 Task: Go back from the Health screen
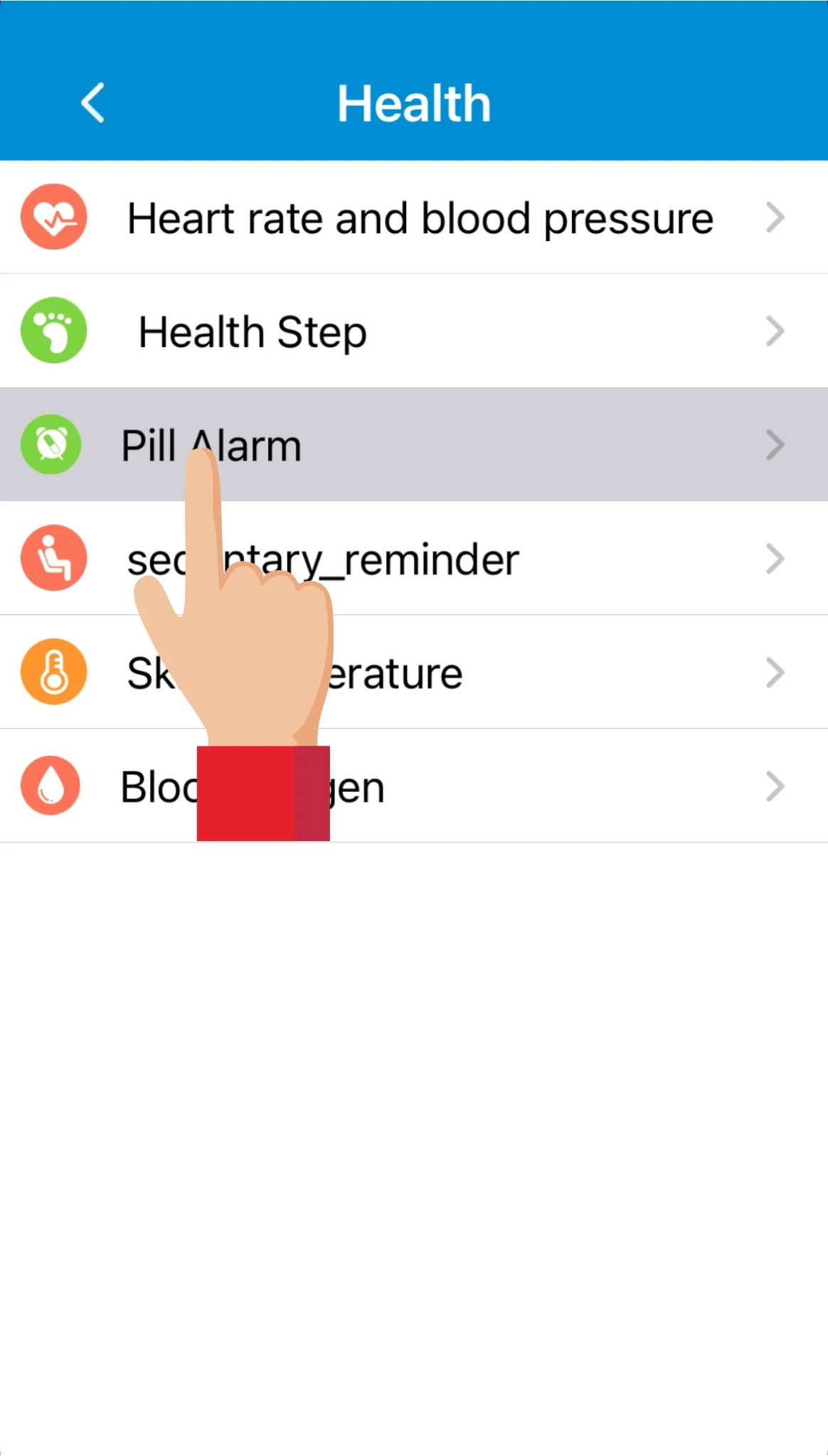tap(93, 103)
